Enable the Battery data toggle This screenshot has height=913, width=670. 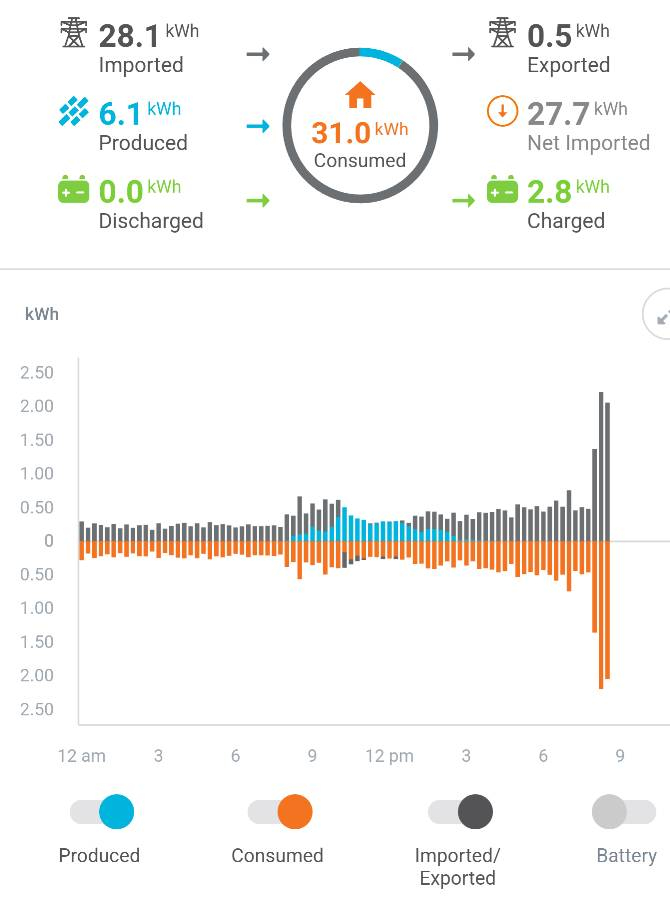pos(623,811)
